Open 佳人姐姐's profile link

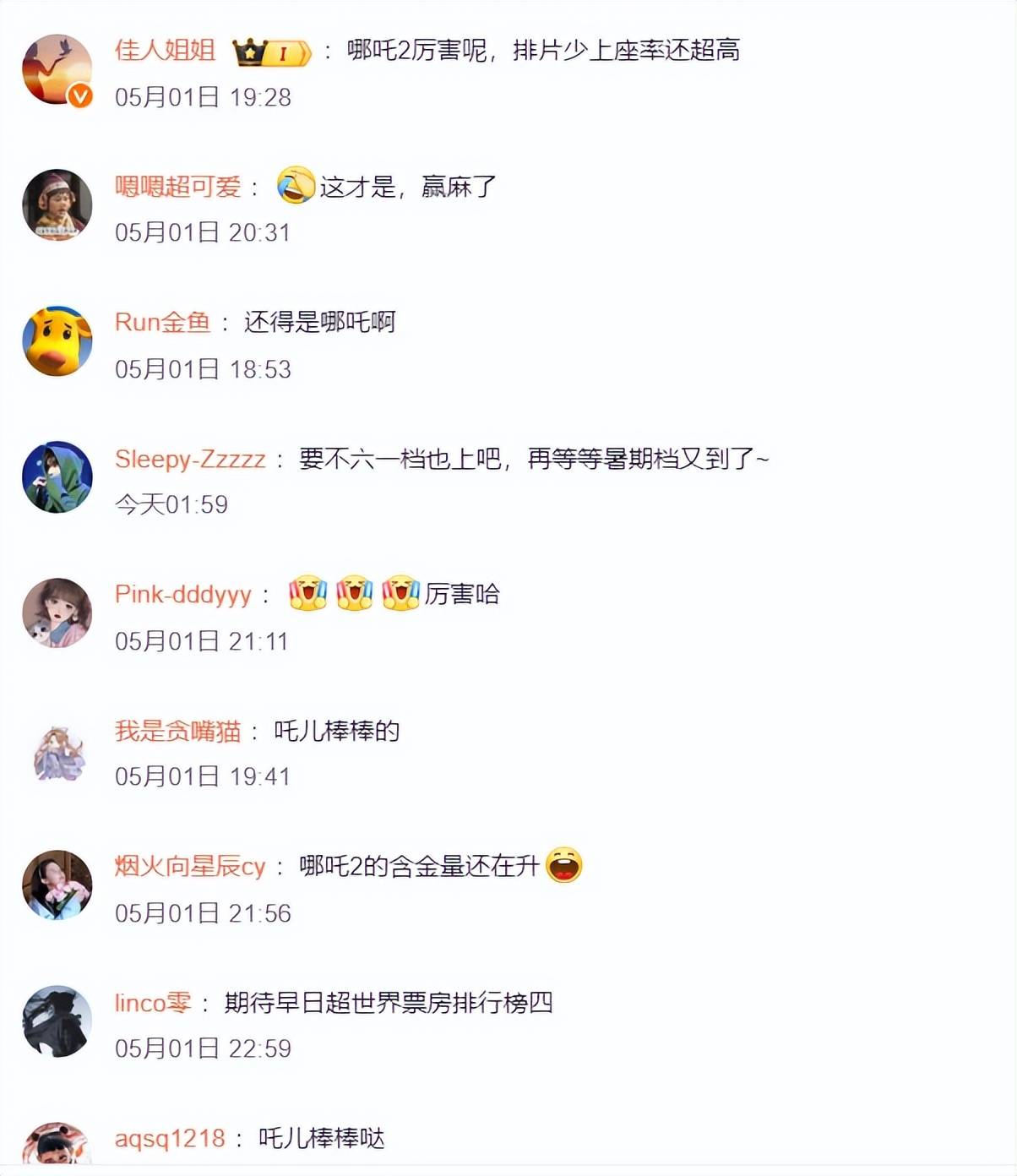(x=165, y=51)
